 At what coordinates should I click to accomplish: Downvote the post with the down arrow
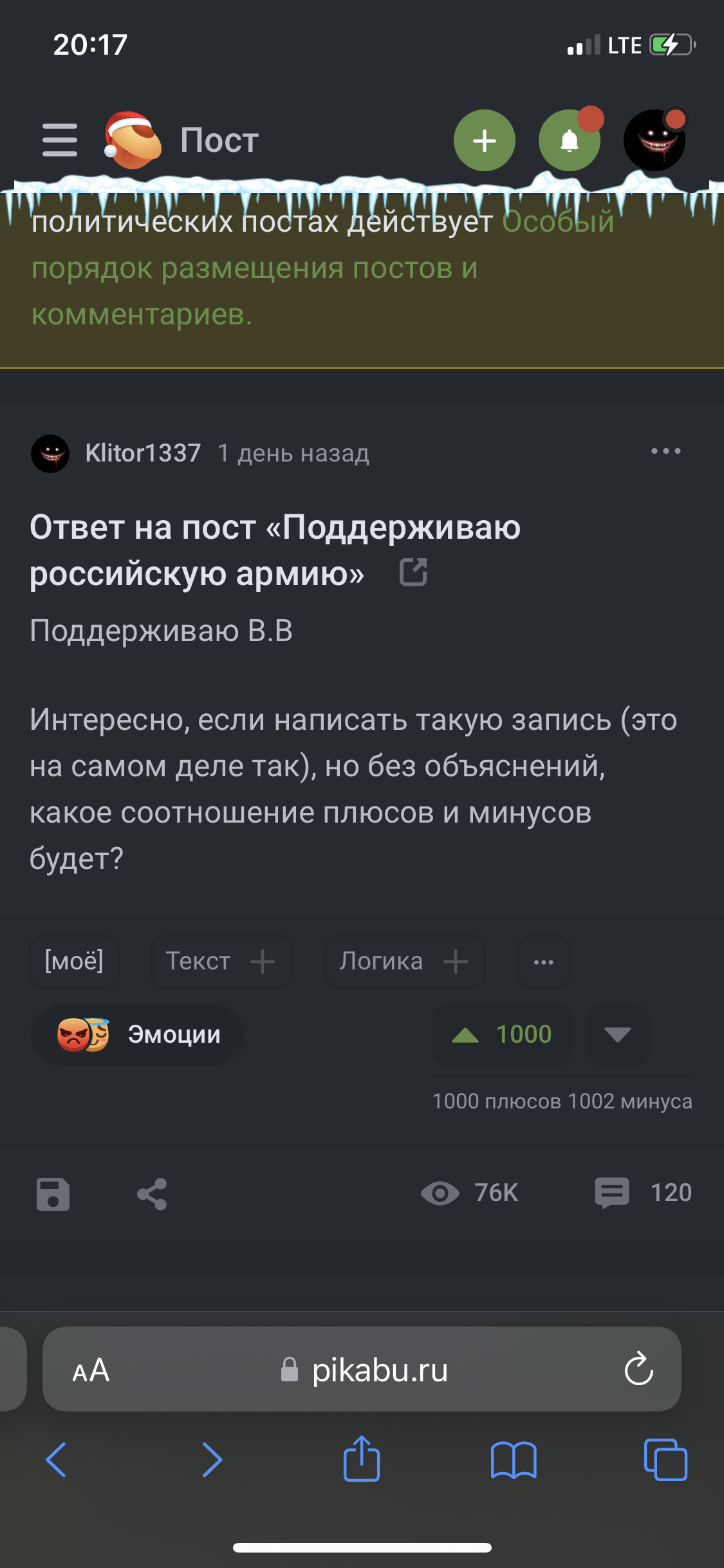pyautogui.click(x=618, y=1035)
